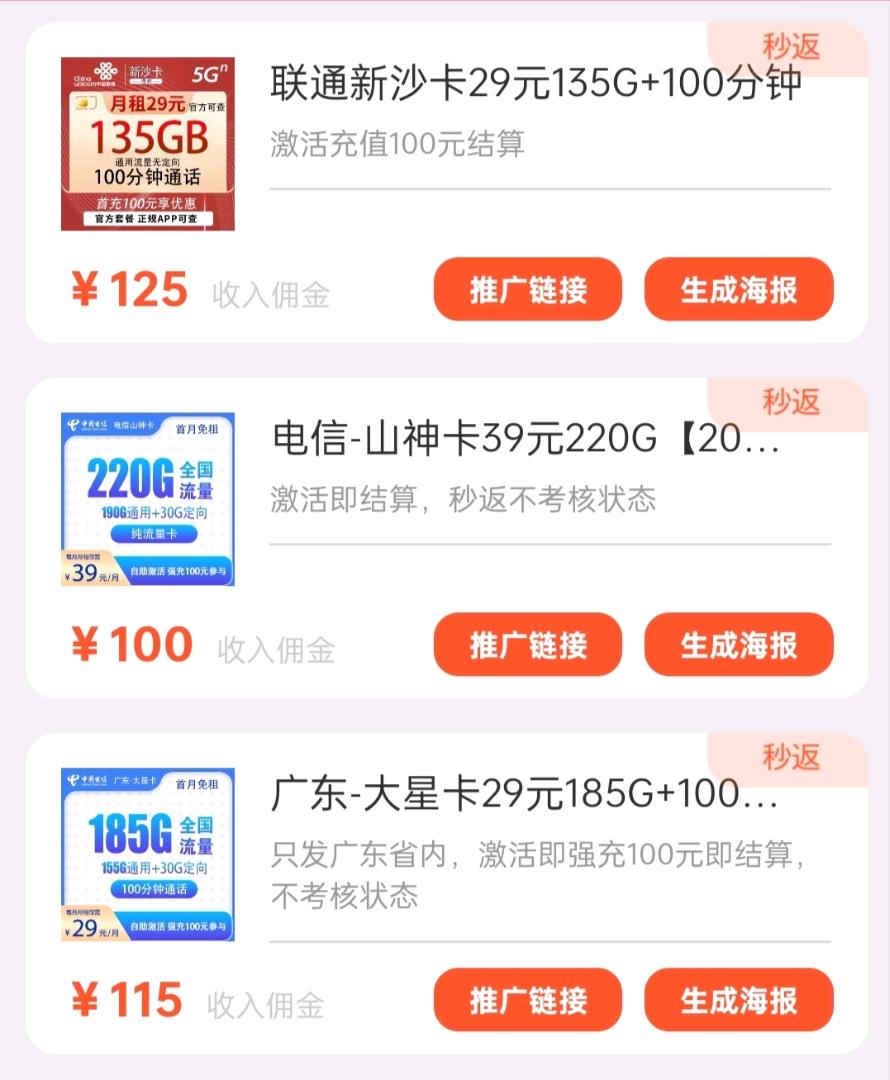
Task: Create 生成海报 for 广东-大星卡
Action: click(738, 1000)
